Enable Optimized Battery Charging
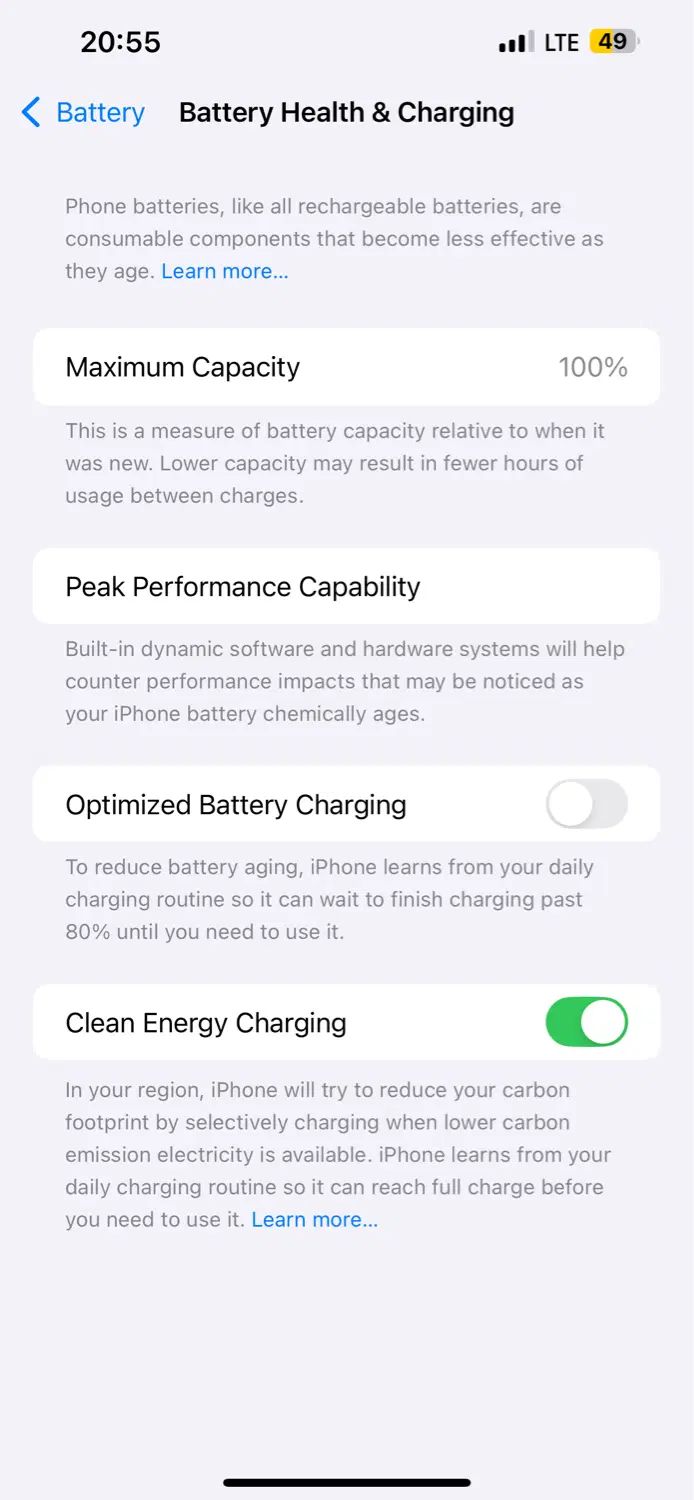Screen dimensions: 694x1500 point(586,804)
